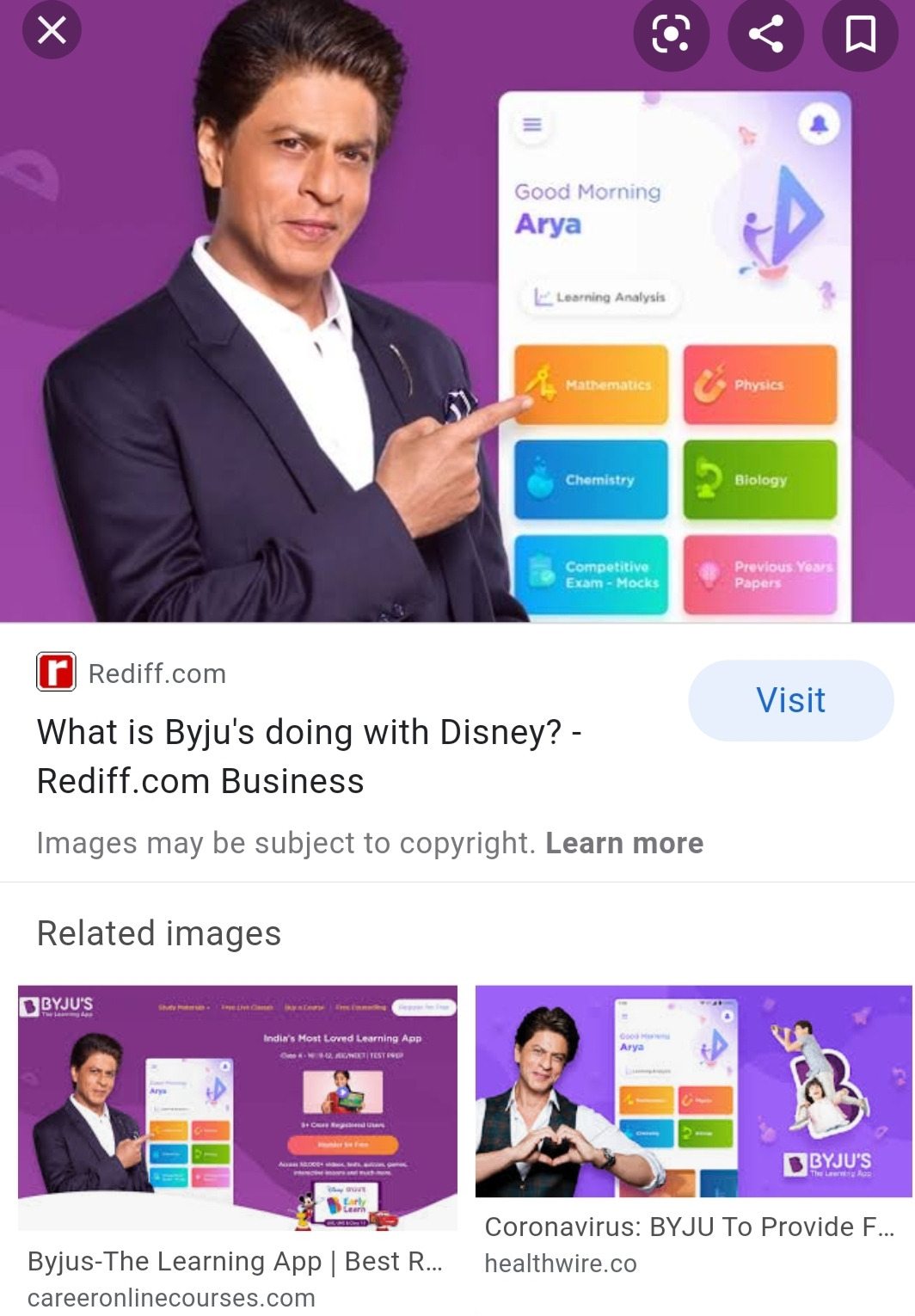
Task: Visit the Rediff.com page
Action: click(790, 700)
